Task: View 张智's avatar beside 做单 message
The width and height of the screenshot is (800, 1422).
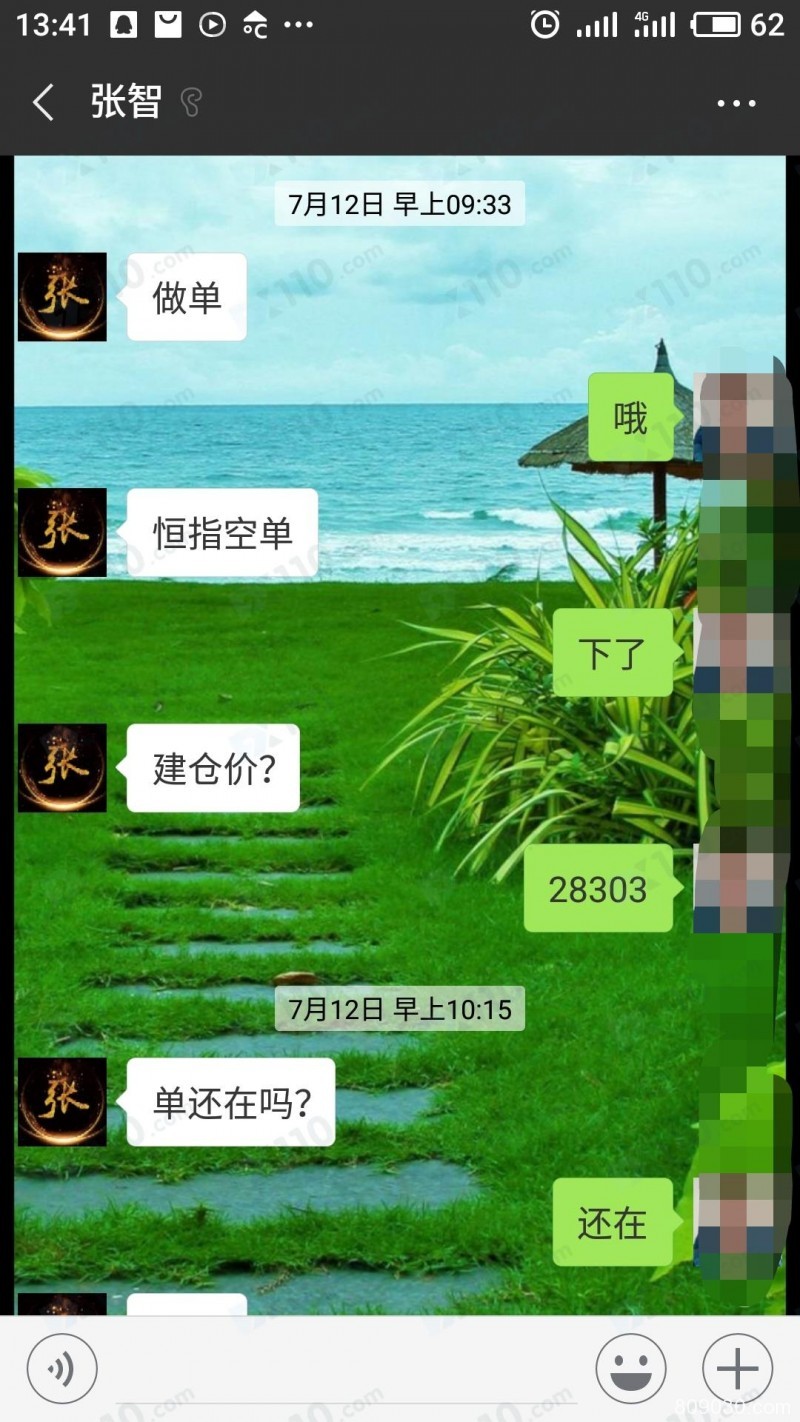Action: point(62,297)
